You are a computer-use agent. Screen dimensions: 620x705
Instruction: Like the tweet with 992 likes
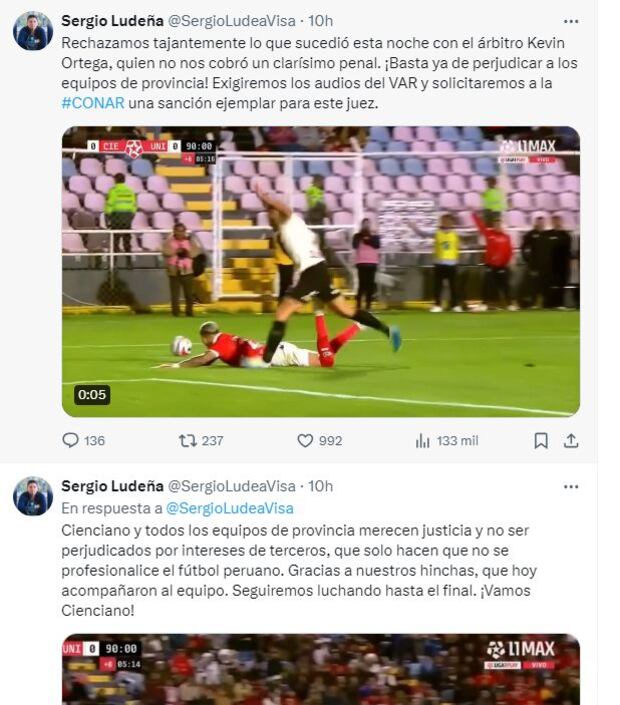point(306,440)
